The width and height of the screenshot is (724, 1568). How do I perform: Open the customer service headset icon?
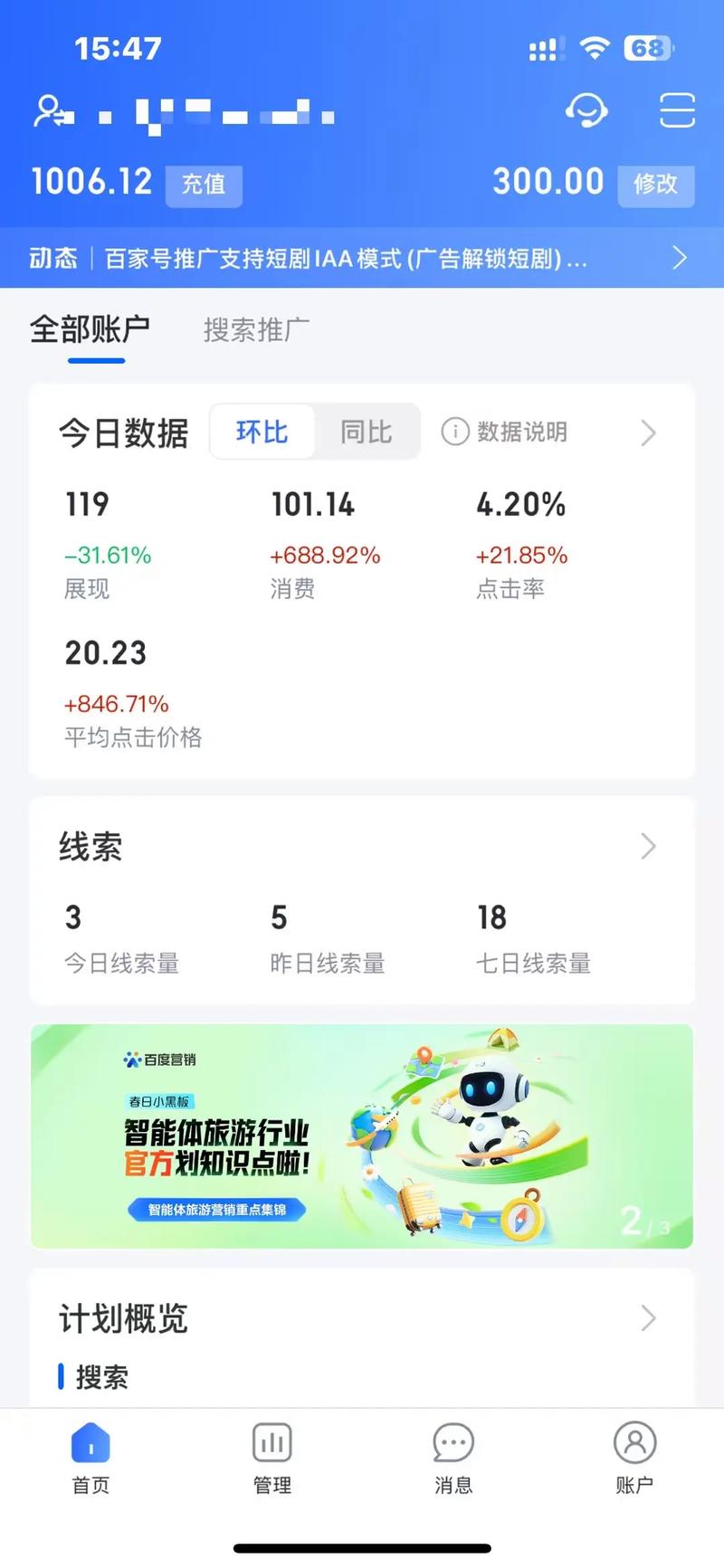(587, 110)
